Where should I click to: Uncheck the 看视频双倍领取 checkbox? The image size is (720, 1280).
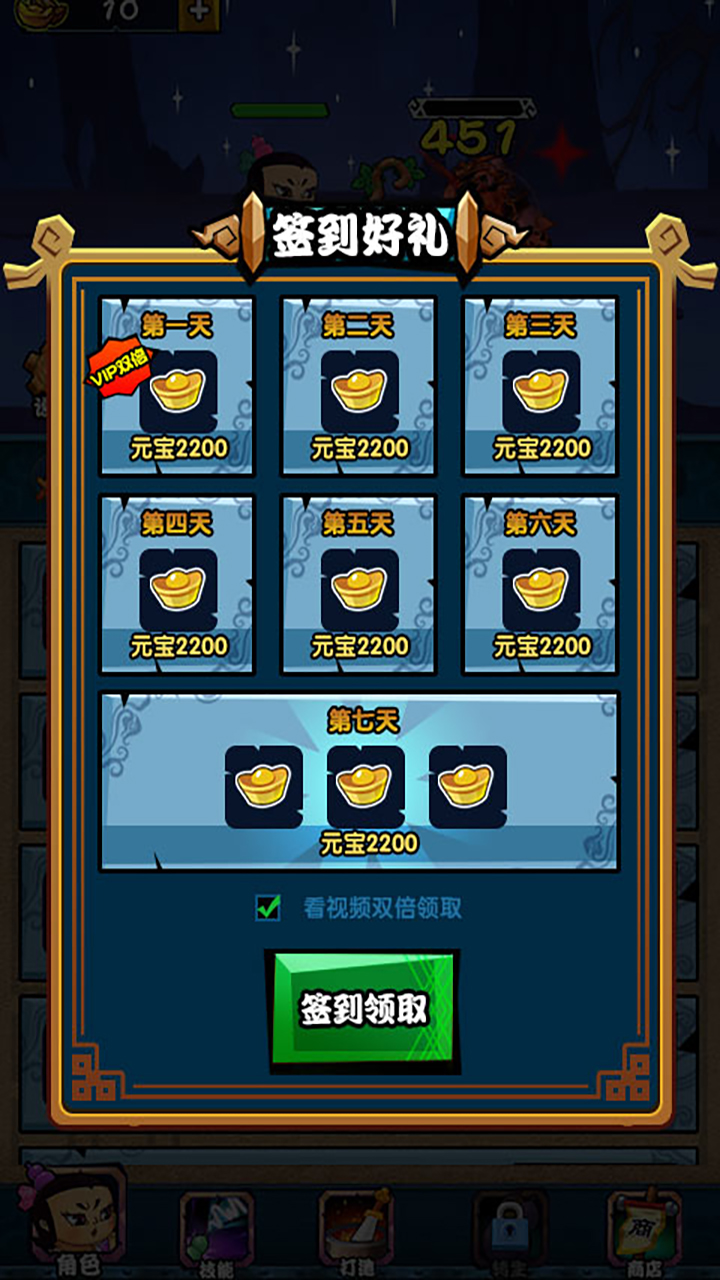pos(268,908)
